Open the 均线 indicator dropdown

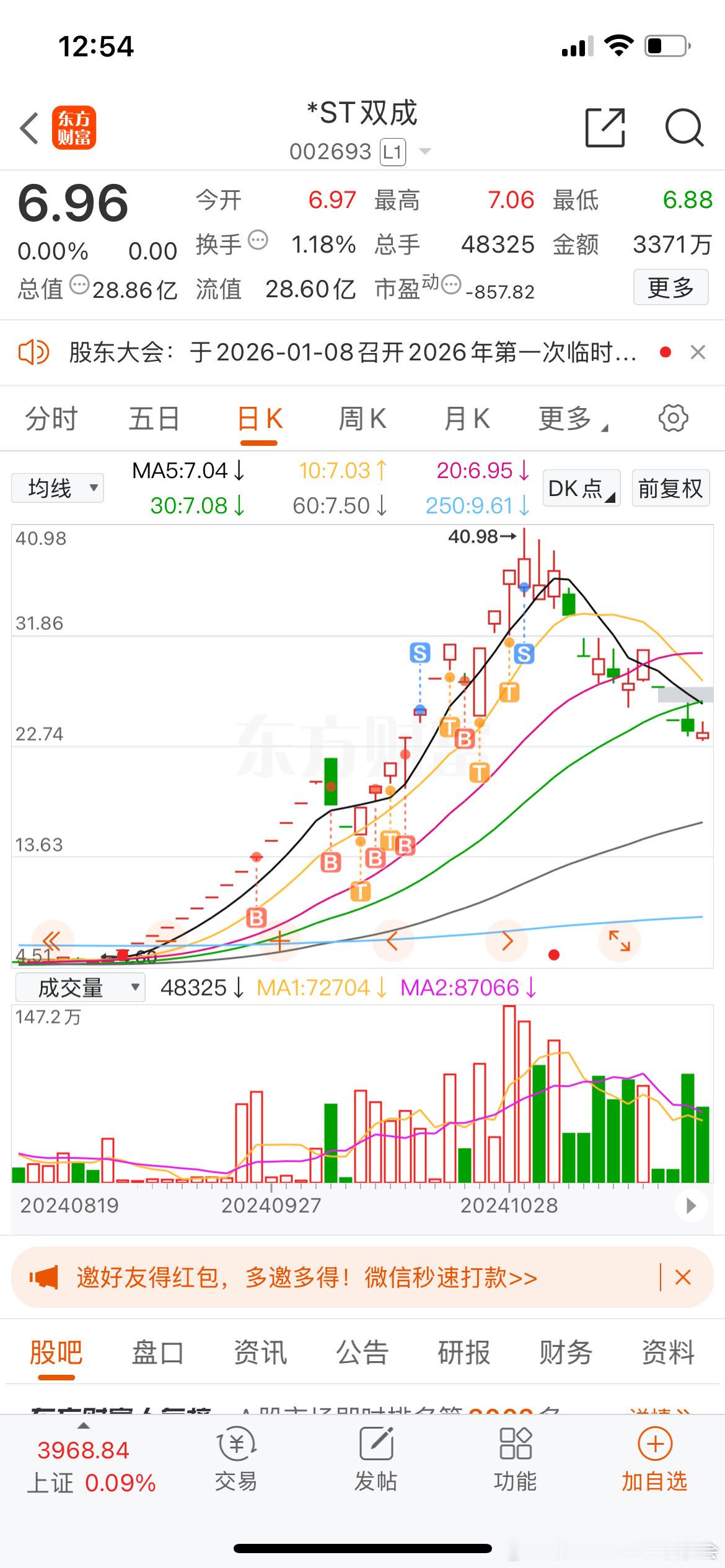(x=58, y=488)
